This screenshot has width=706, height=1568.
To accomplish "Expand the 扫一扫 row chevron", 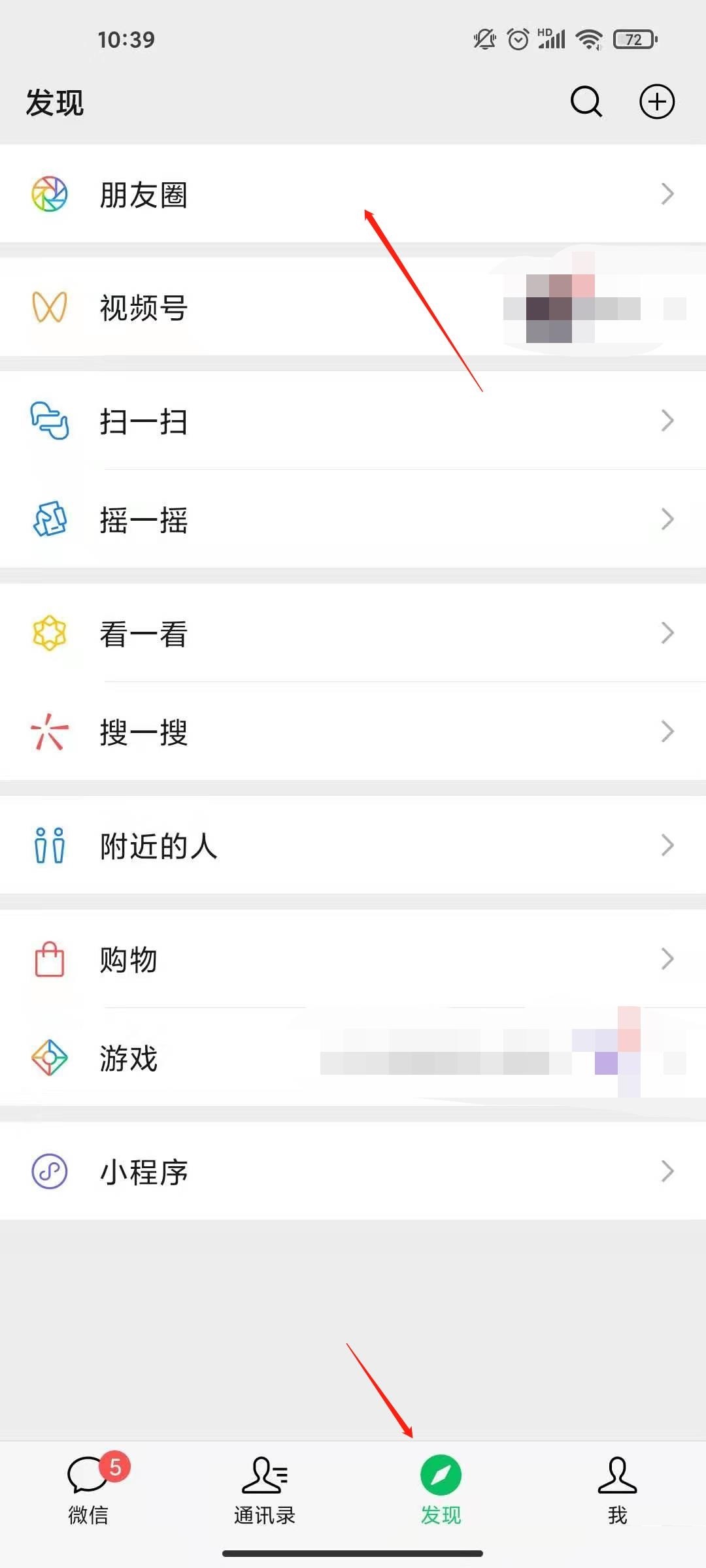I will click(x=667, y=421).
